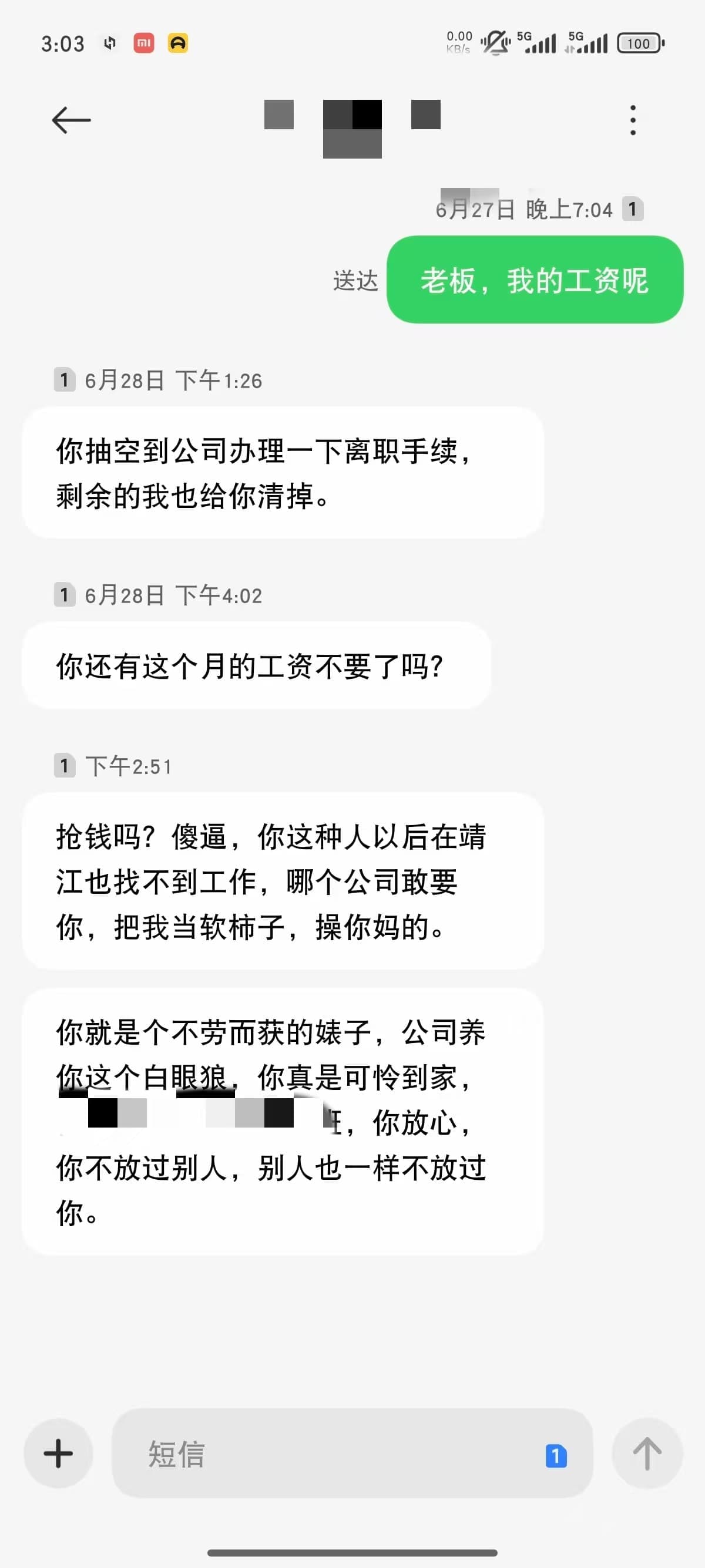This screenshot has height=1568, width=705.
Task: Tap the back arrow to exit conversation
Action: 71,119
